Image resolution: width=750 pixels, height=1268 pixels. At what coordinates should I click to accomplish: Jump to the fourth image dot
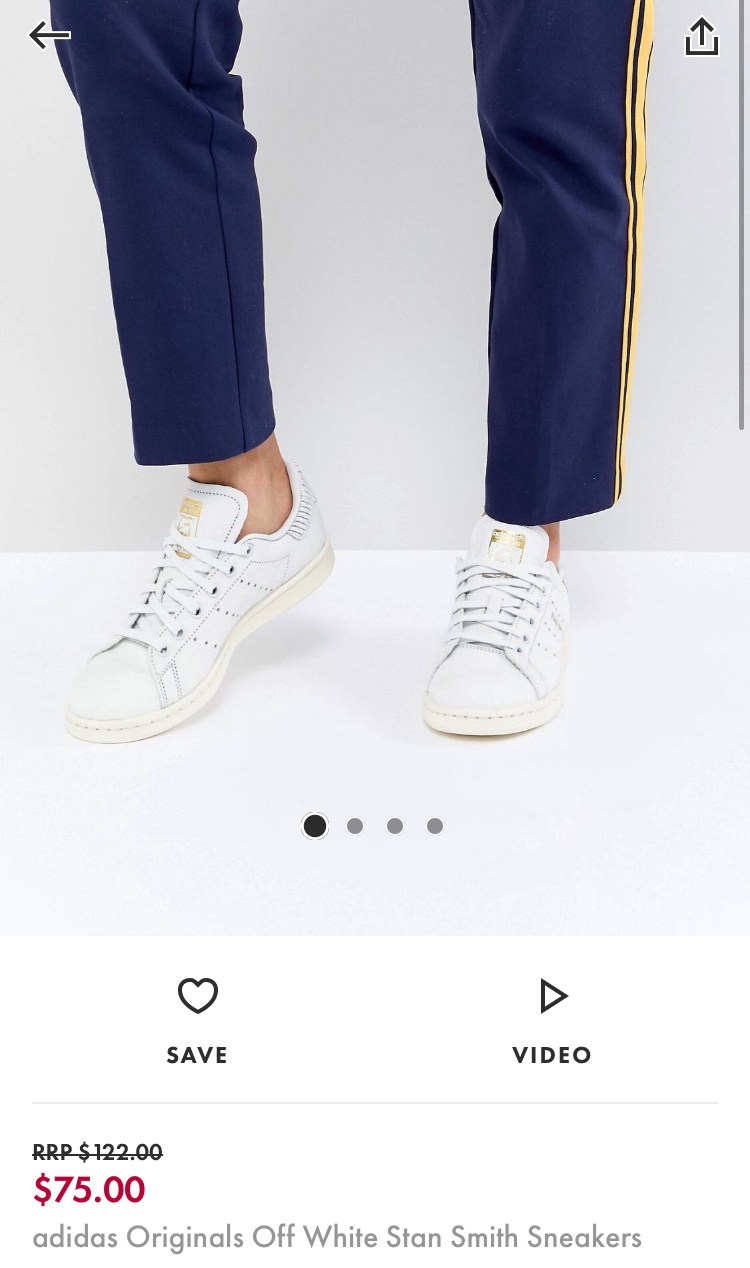click(435, 826)
